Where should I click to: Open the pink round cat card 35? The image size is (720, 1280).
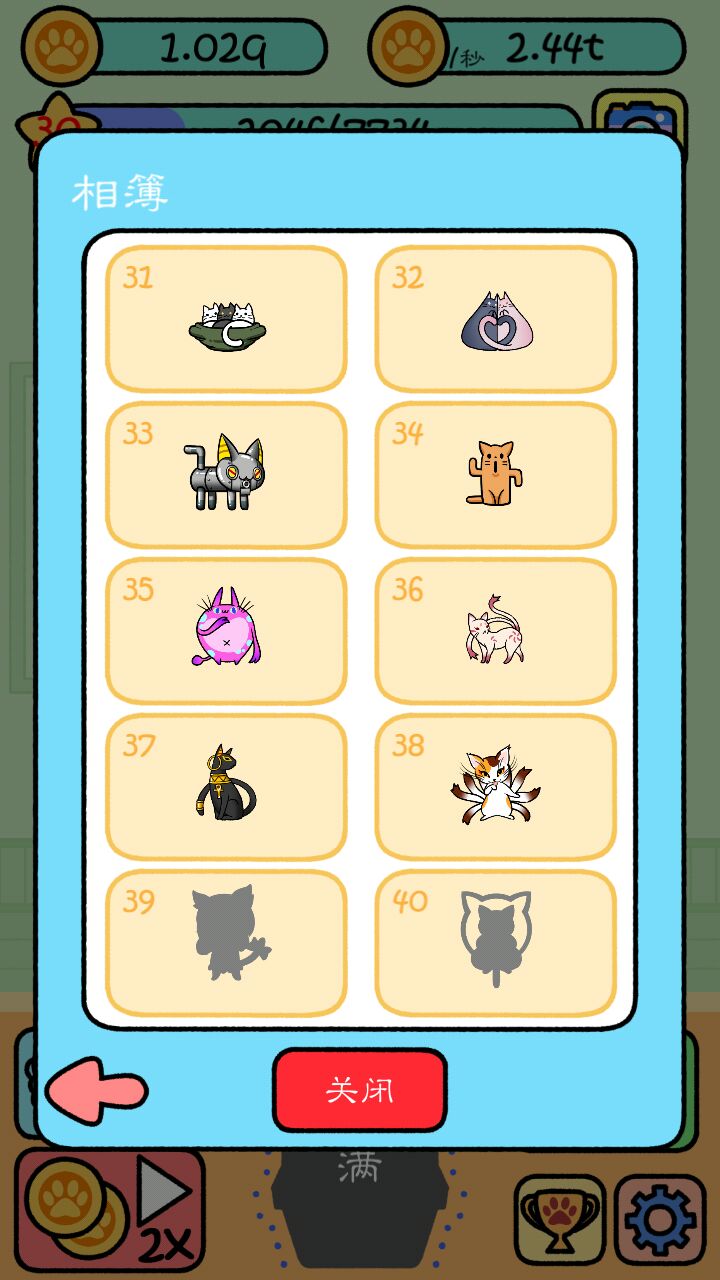[x=226, y=631]
